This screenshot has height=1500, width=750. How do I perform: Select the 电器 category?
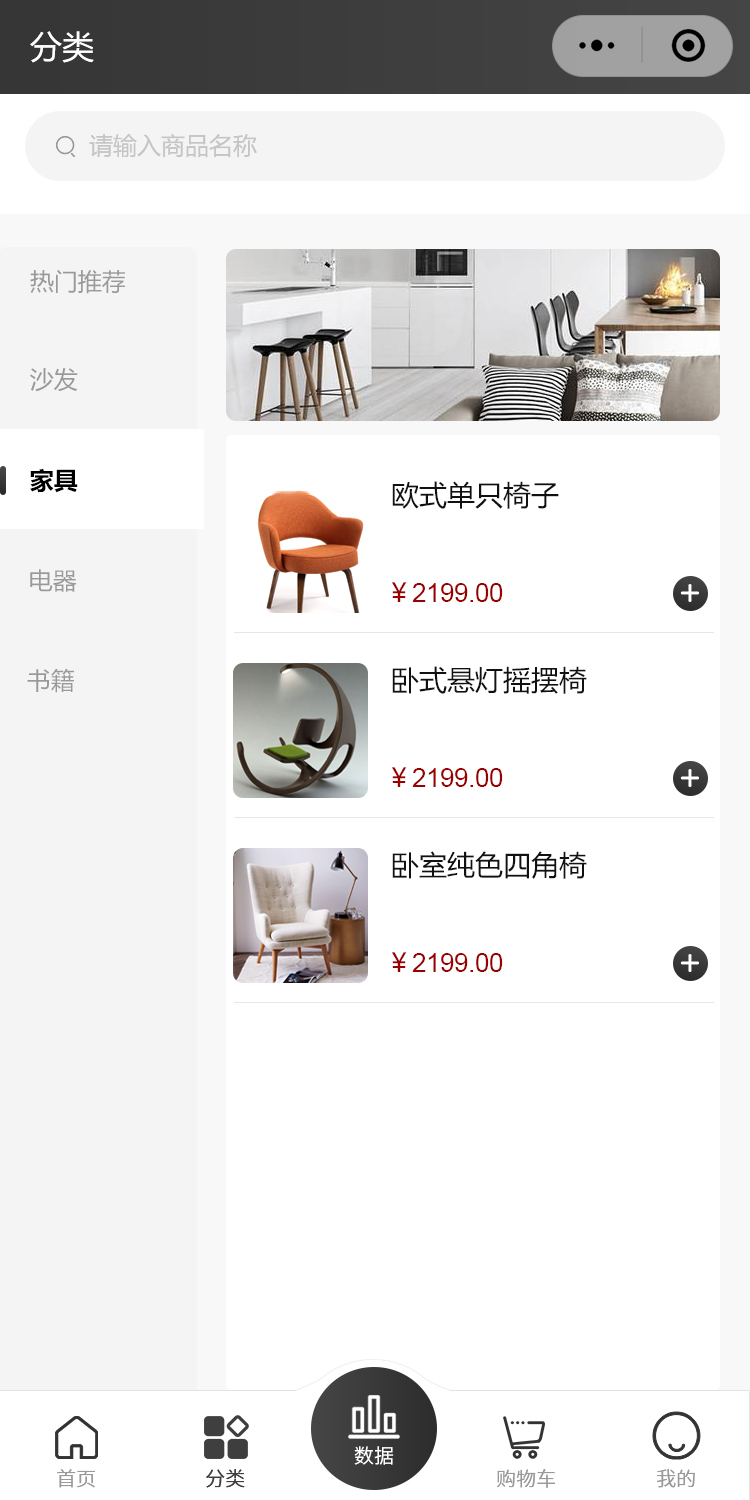[x=54, y=580]
